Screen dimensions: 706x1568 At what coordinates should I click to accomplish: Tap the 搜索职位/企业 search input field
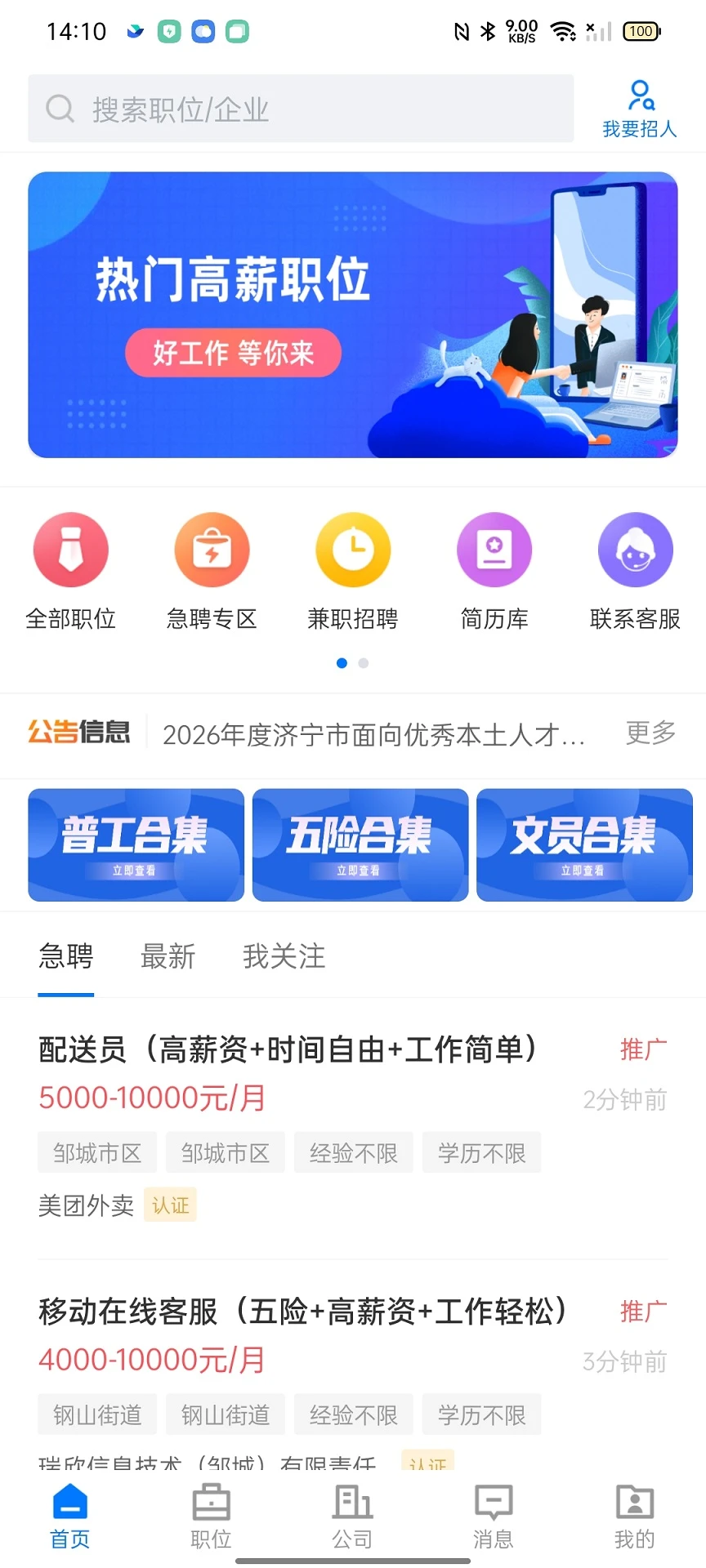[x=300, y=109]
